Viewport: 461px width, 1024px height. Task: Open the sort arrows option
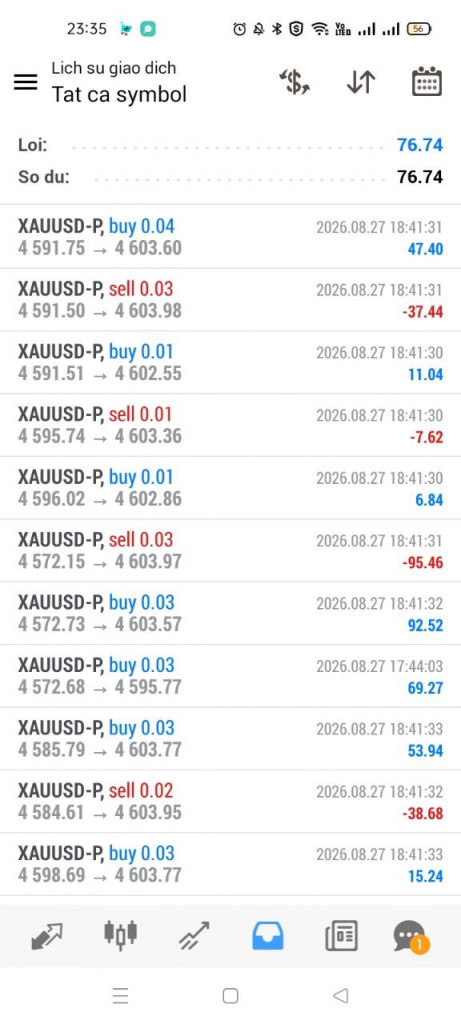click(361, 82)
